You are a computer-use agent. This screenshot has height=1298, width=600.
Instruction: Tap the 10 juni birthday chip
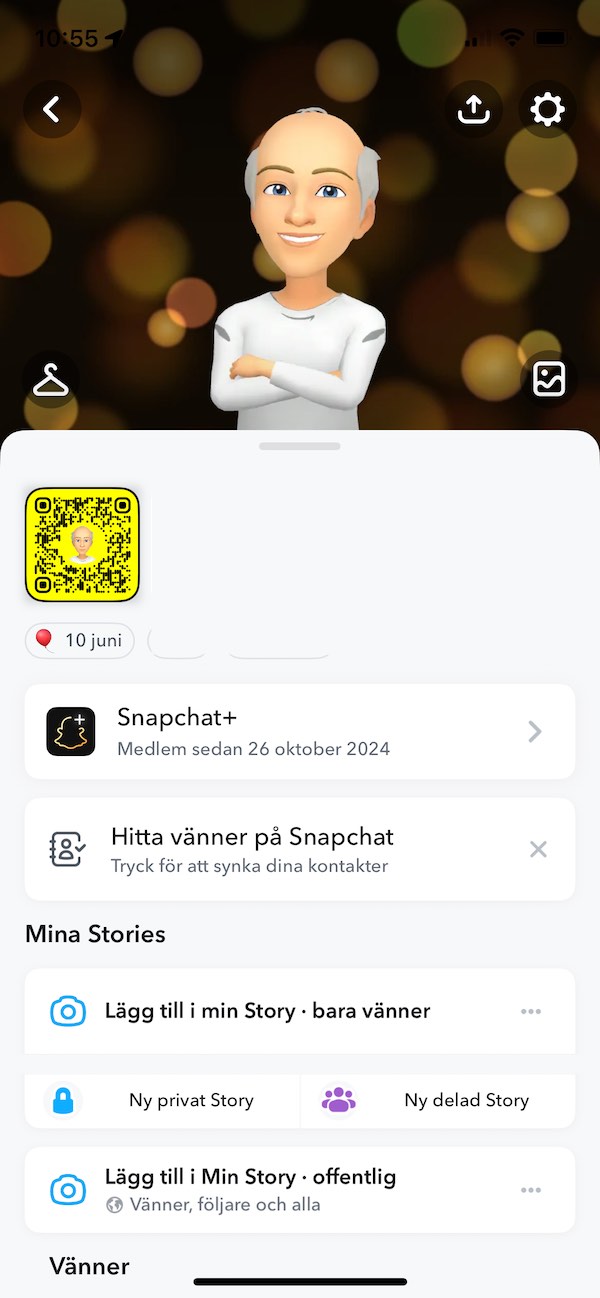coord(80,640)
